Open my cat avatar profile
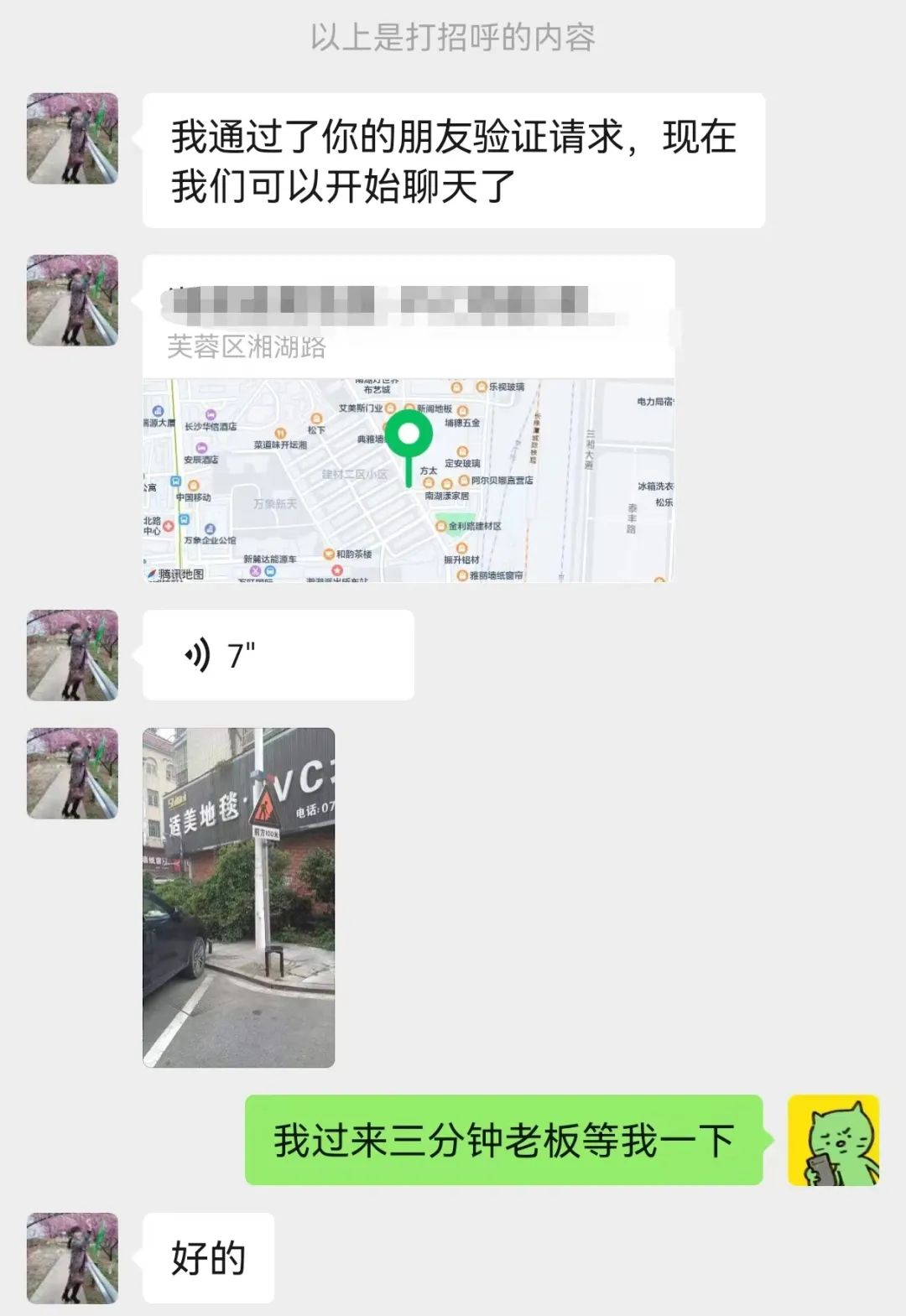This screenshot has height=1316, width=906. [833, 1140]
